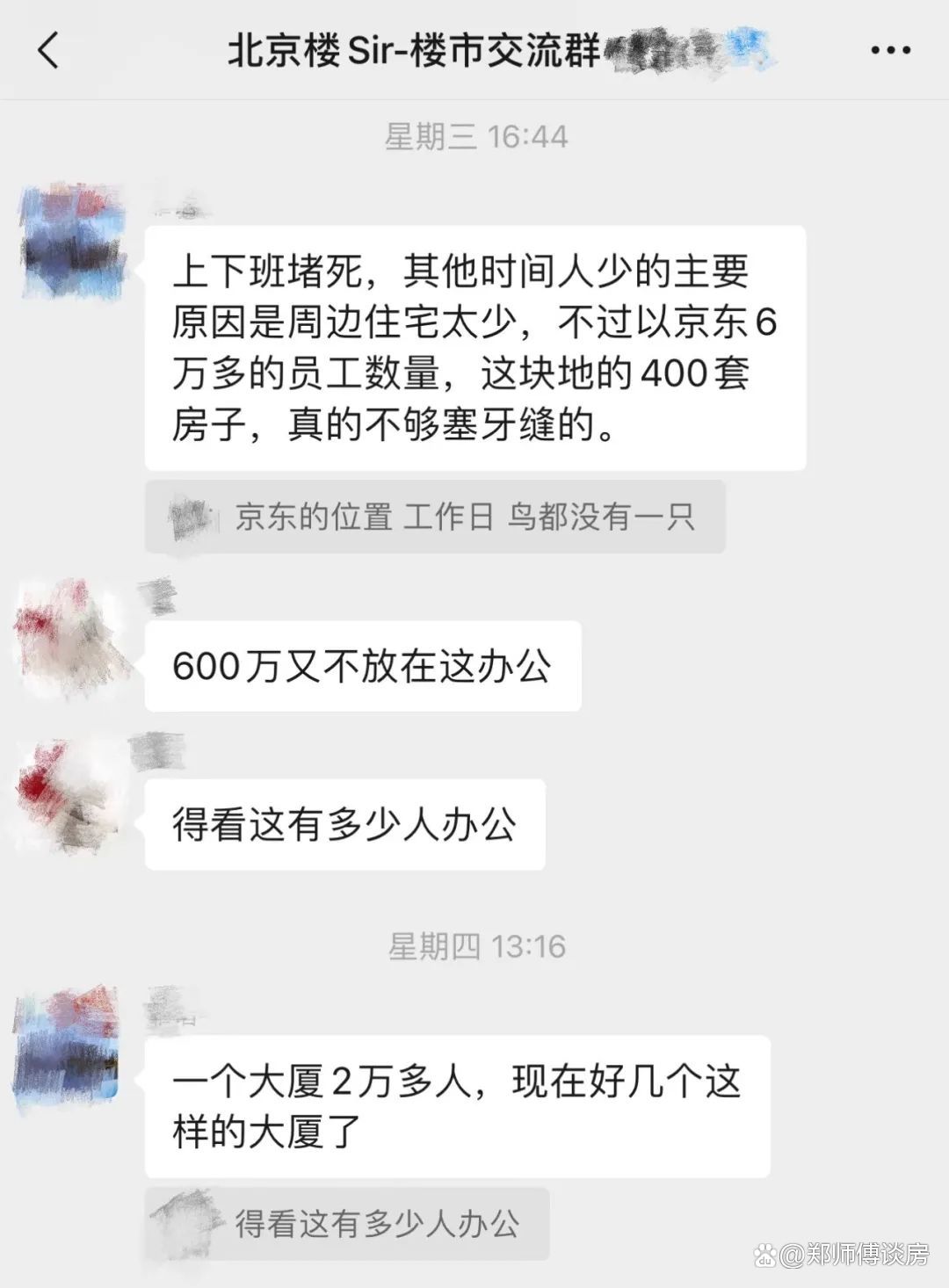Go back from the group chat
Image resolution: width=949 pixels, height=1288 pixels.
[49, 50]
